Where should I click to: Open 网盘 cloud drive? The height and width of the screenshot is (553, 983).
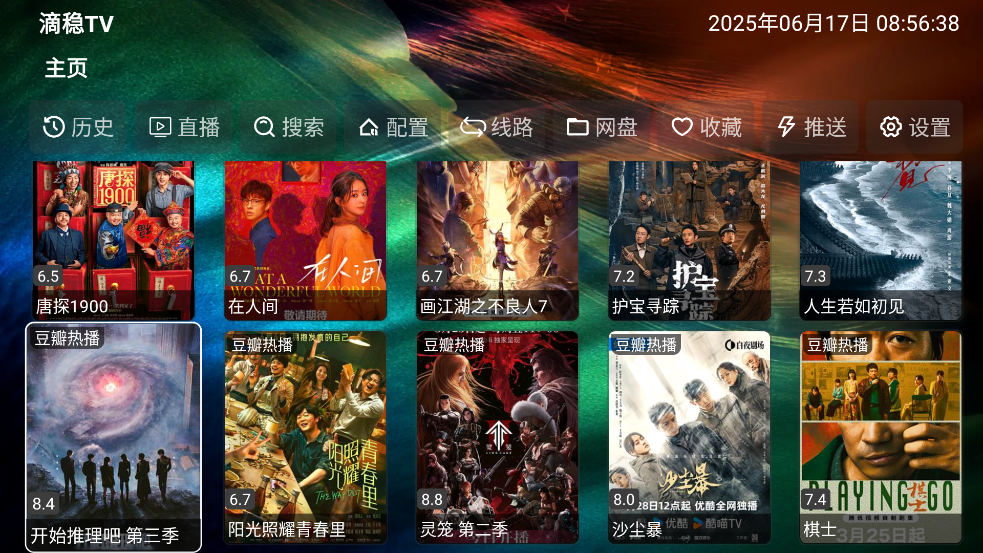[602, 127]
